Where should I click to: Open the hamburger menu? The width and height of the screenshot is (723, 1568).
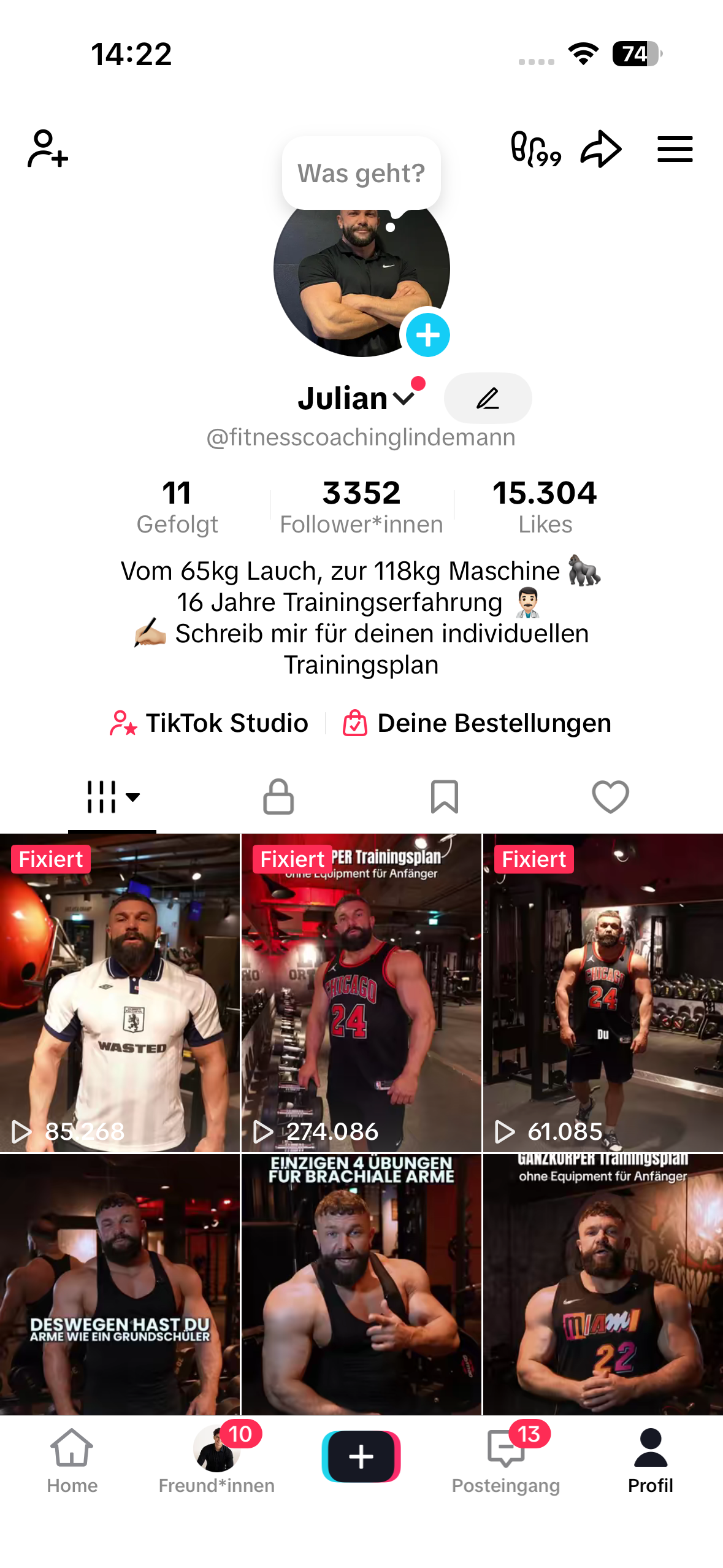(675, 149)
